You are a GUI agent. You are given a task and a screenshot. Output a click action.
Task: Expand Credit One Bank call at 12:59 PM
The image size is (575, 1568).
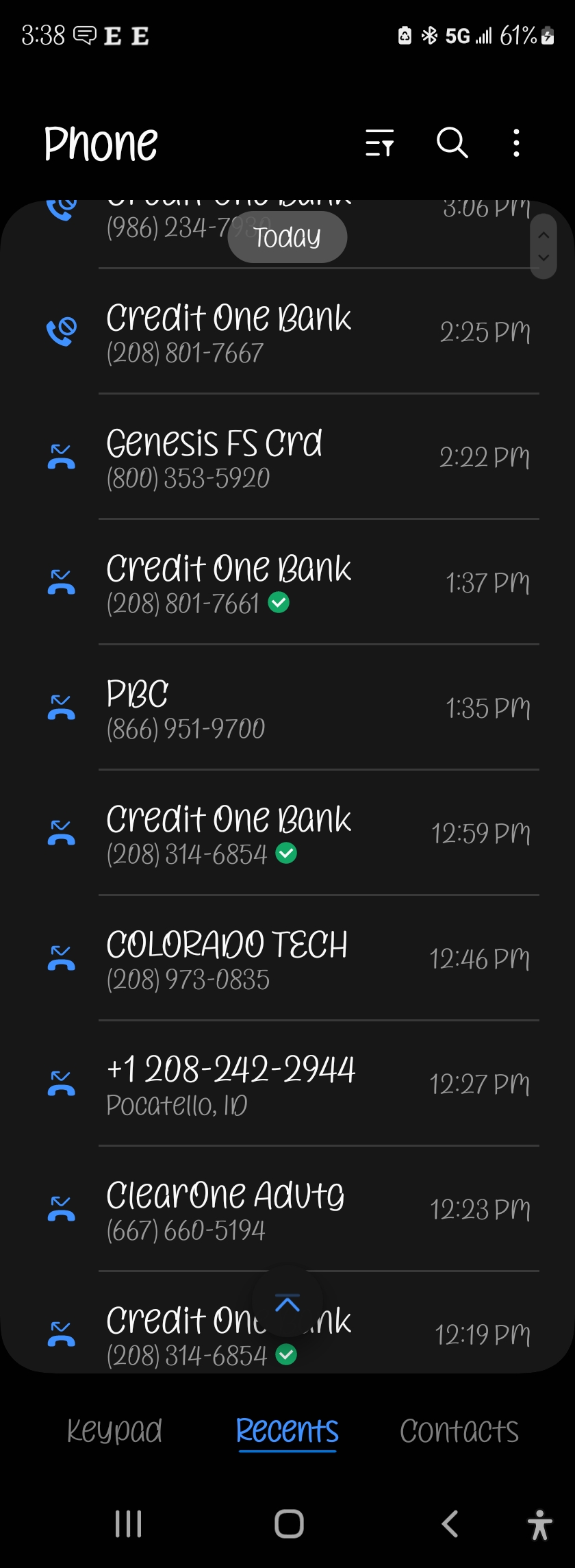click(287, 834)
